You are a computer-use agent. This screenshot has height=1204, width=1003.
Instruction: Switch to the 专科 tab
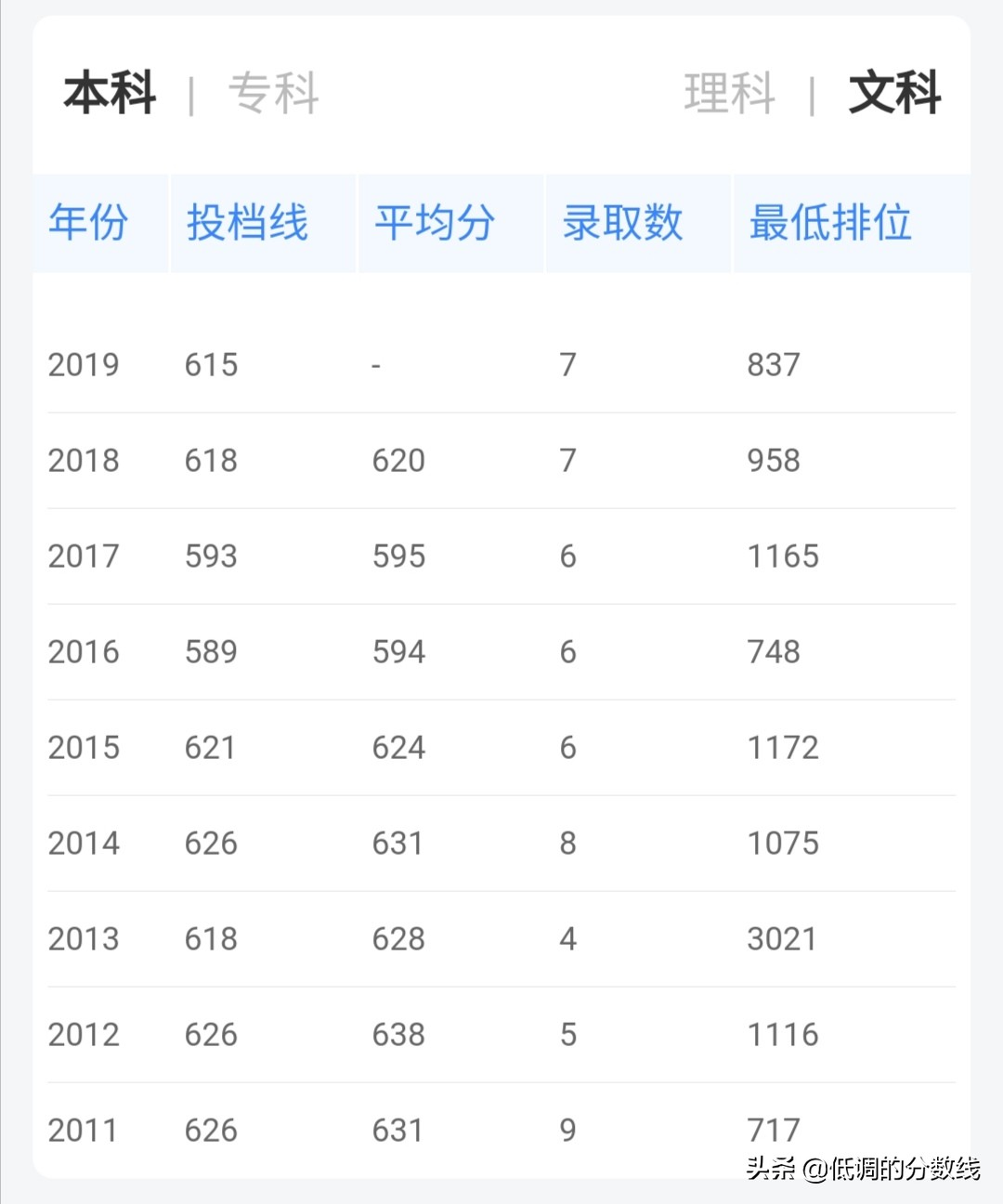(275, 93)
